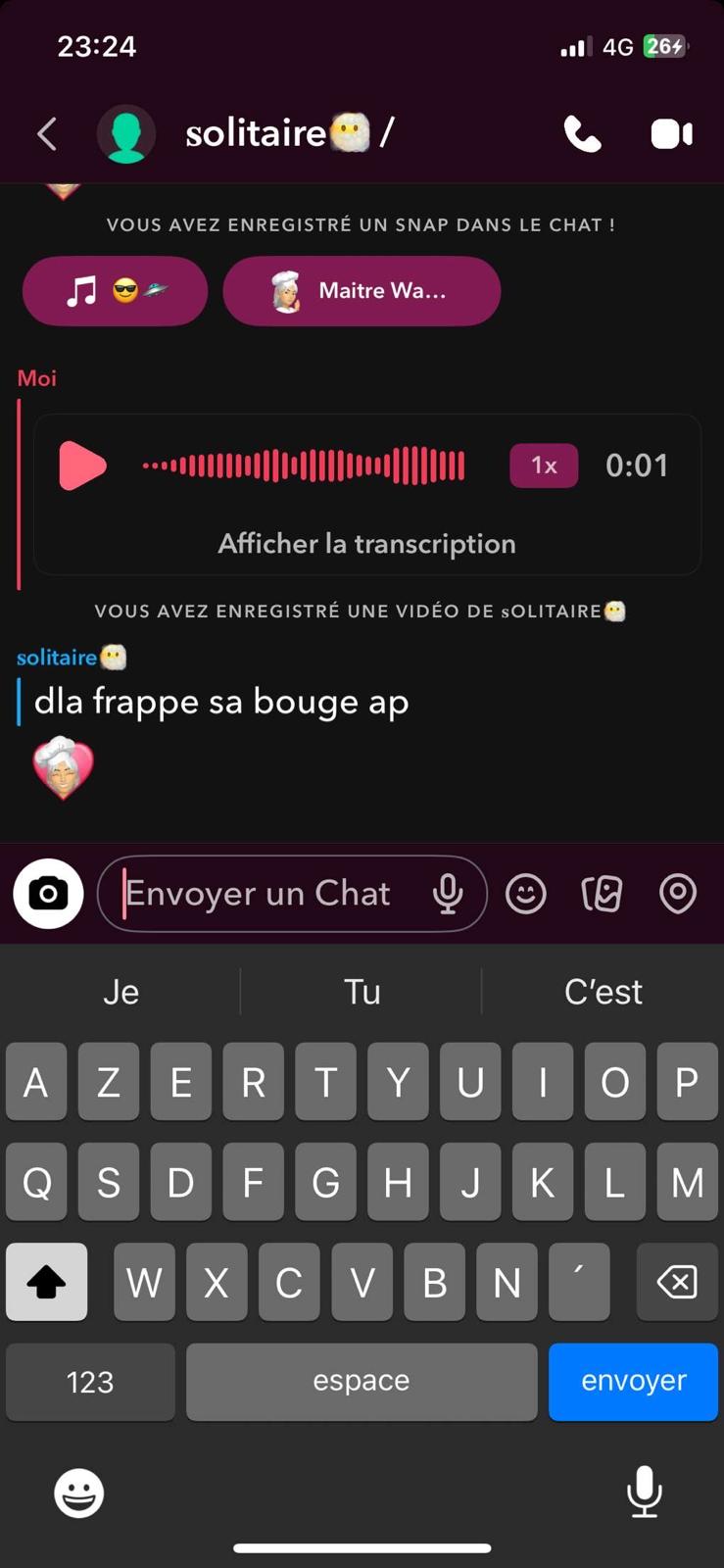724x1568 pixels.
Task: Start a voice call with solitaire
Action: tap(582, 134)
